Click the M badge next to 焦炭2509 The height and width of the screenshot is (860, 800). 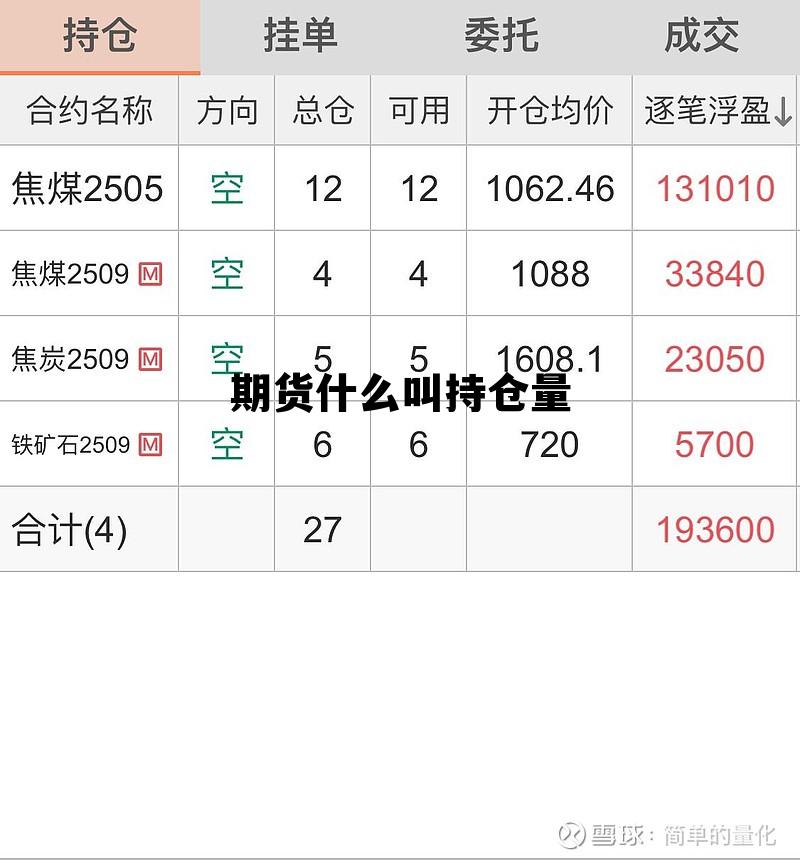(x=151, y=359)
